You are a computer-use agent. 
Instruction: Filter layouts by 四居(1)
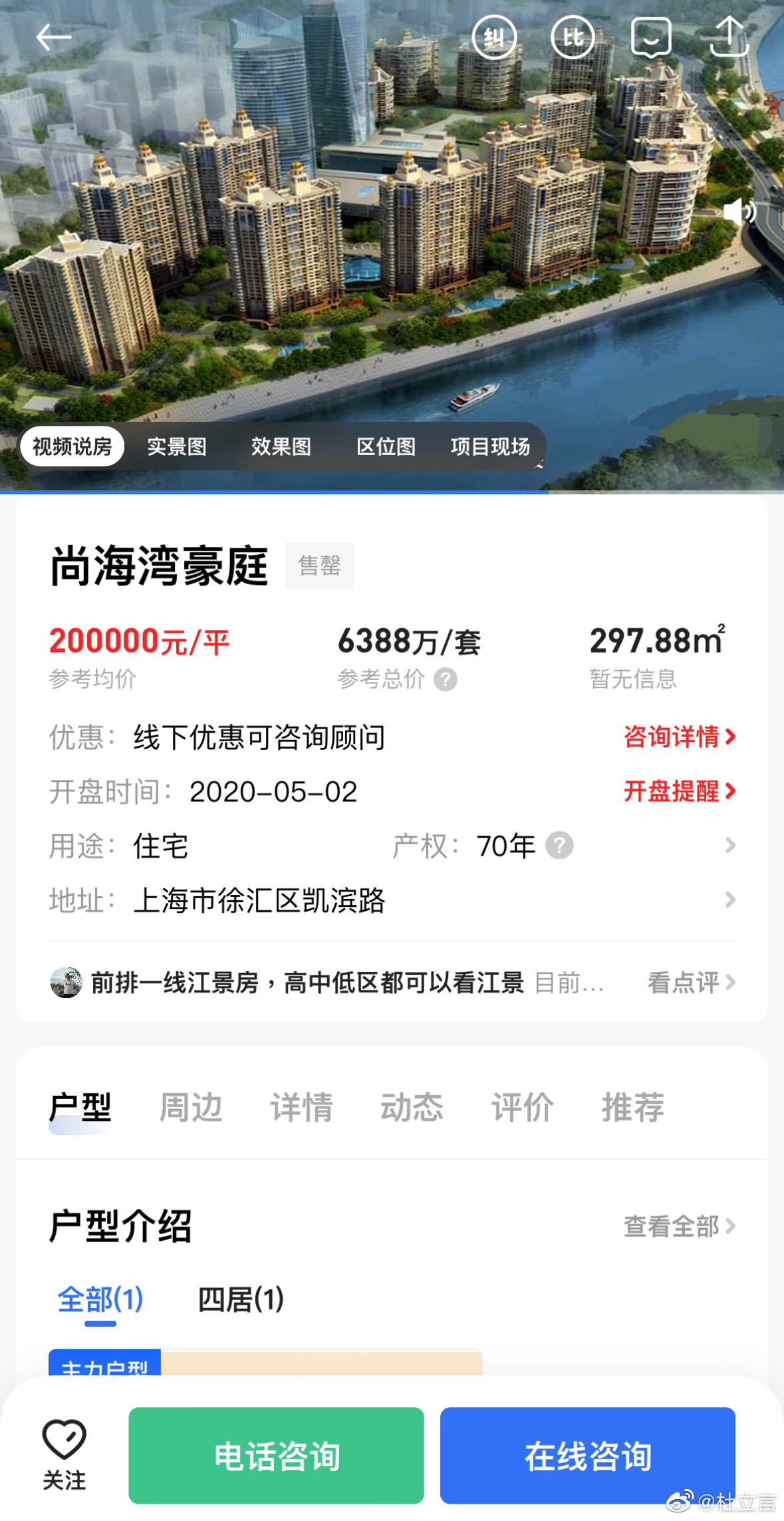[x=241, y=1299]
